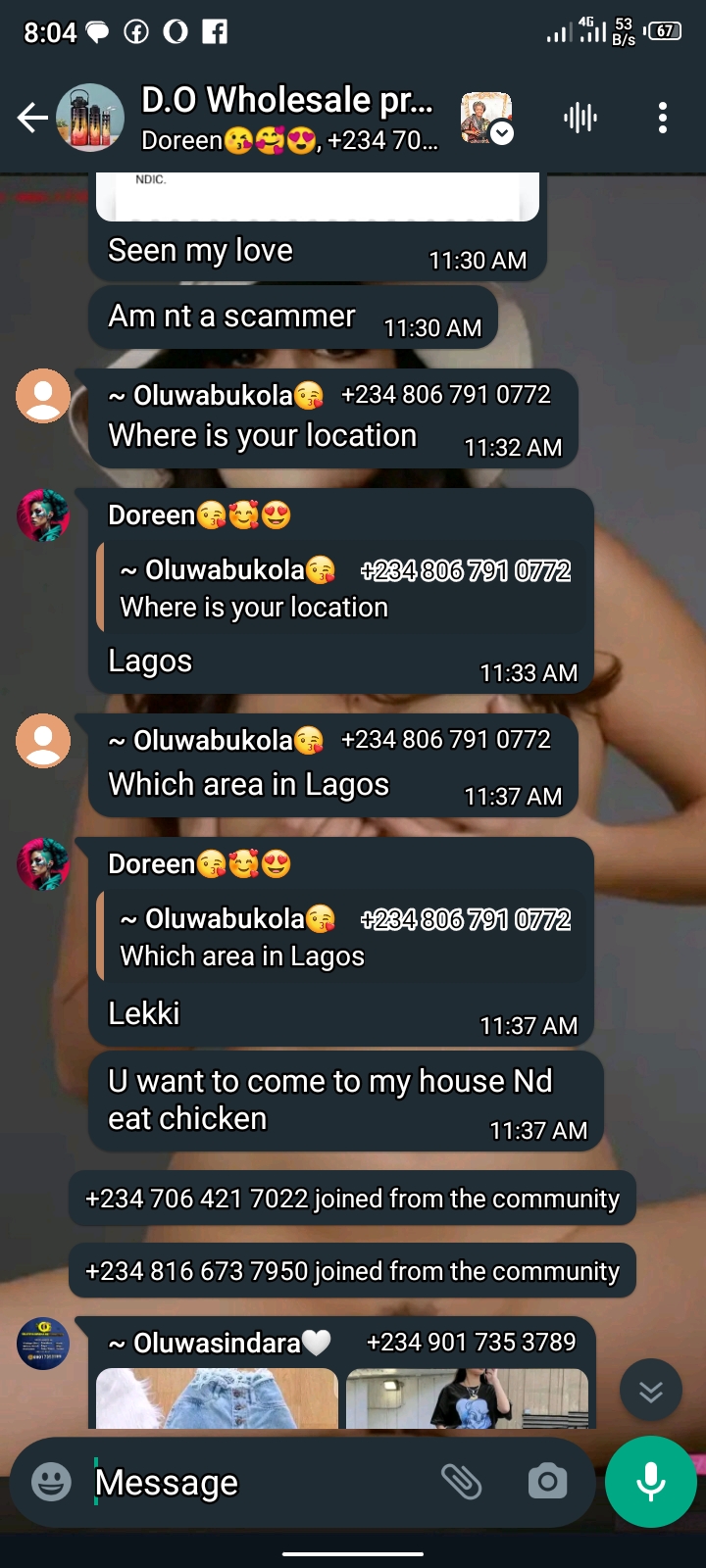Viewport: 706px width, 1568px height.
Task: Attach a file with the paperclip
Action: [x=461, y=1482]
